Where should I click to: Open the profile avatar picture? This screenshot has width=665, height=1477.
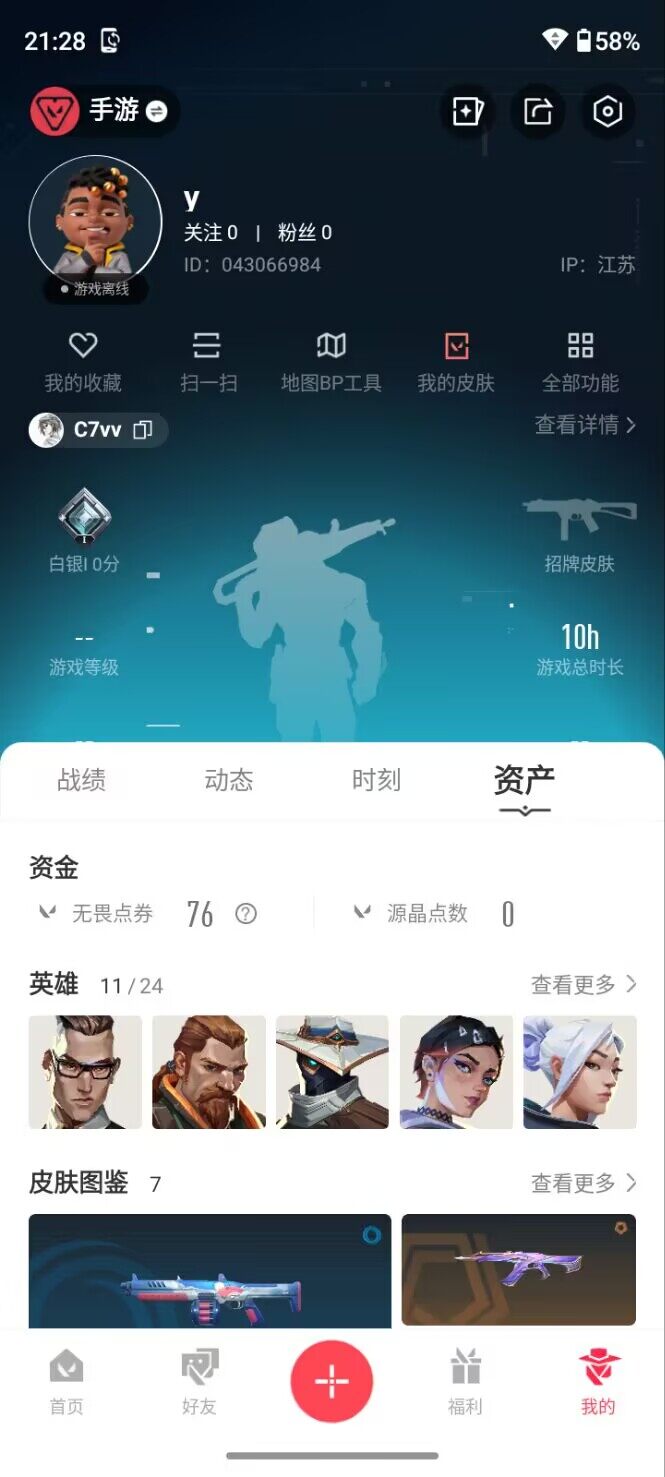click(95, 221)
